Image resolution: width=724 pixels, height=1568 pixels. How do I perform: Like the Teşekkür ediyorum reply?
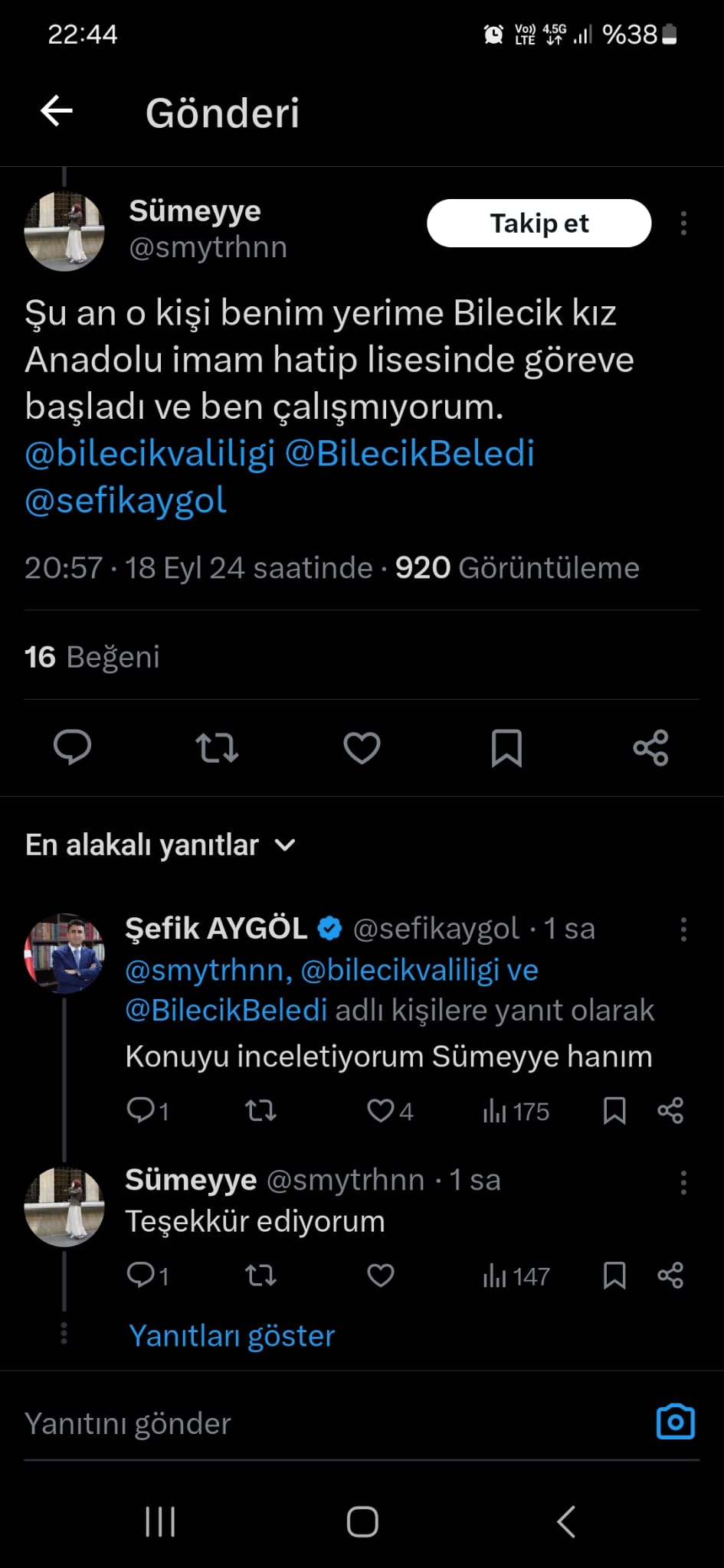click(381, 1276)
